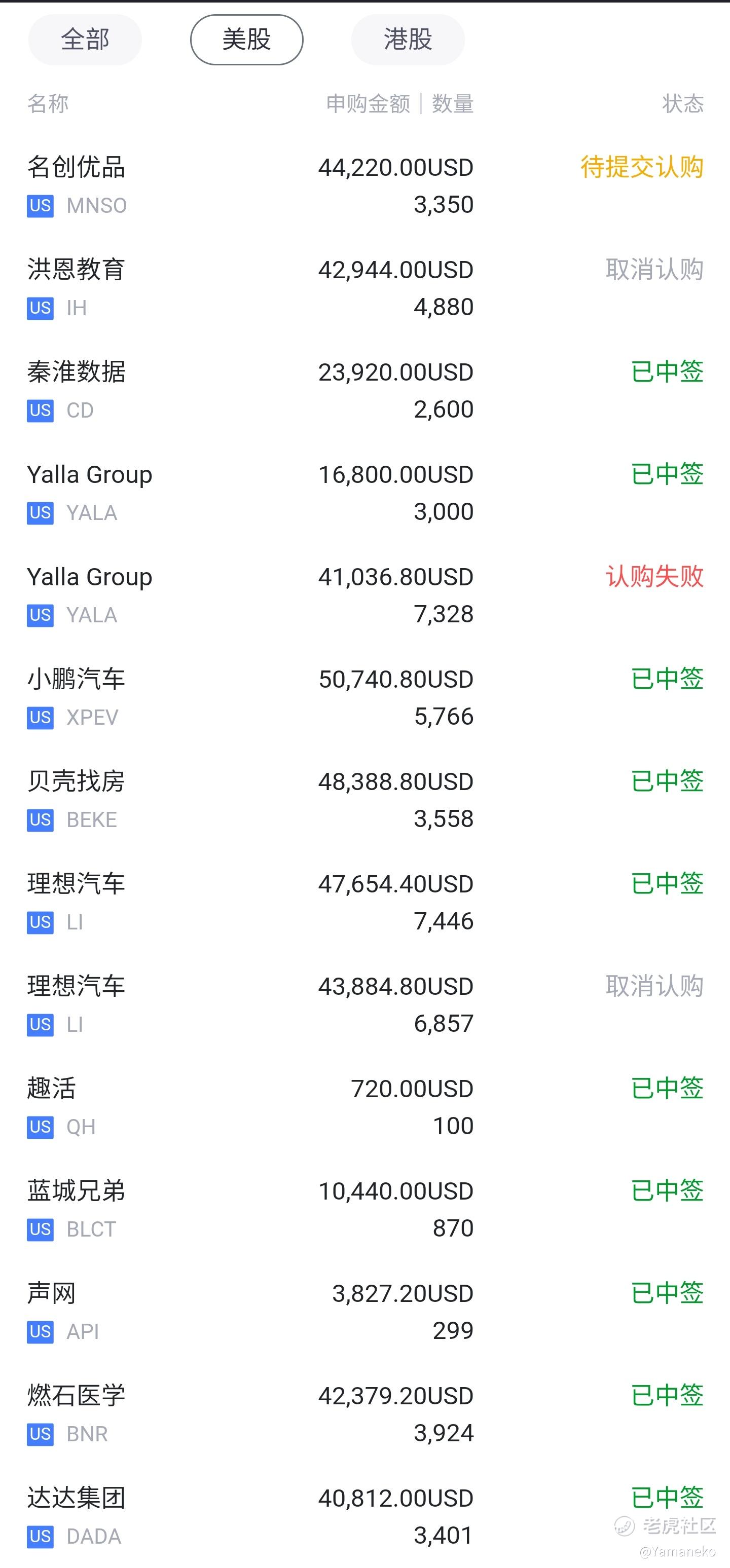730x1568 pixels.
Task: View the 秦淮数据 CD subscription details
Action: [x=364, y=390]
